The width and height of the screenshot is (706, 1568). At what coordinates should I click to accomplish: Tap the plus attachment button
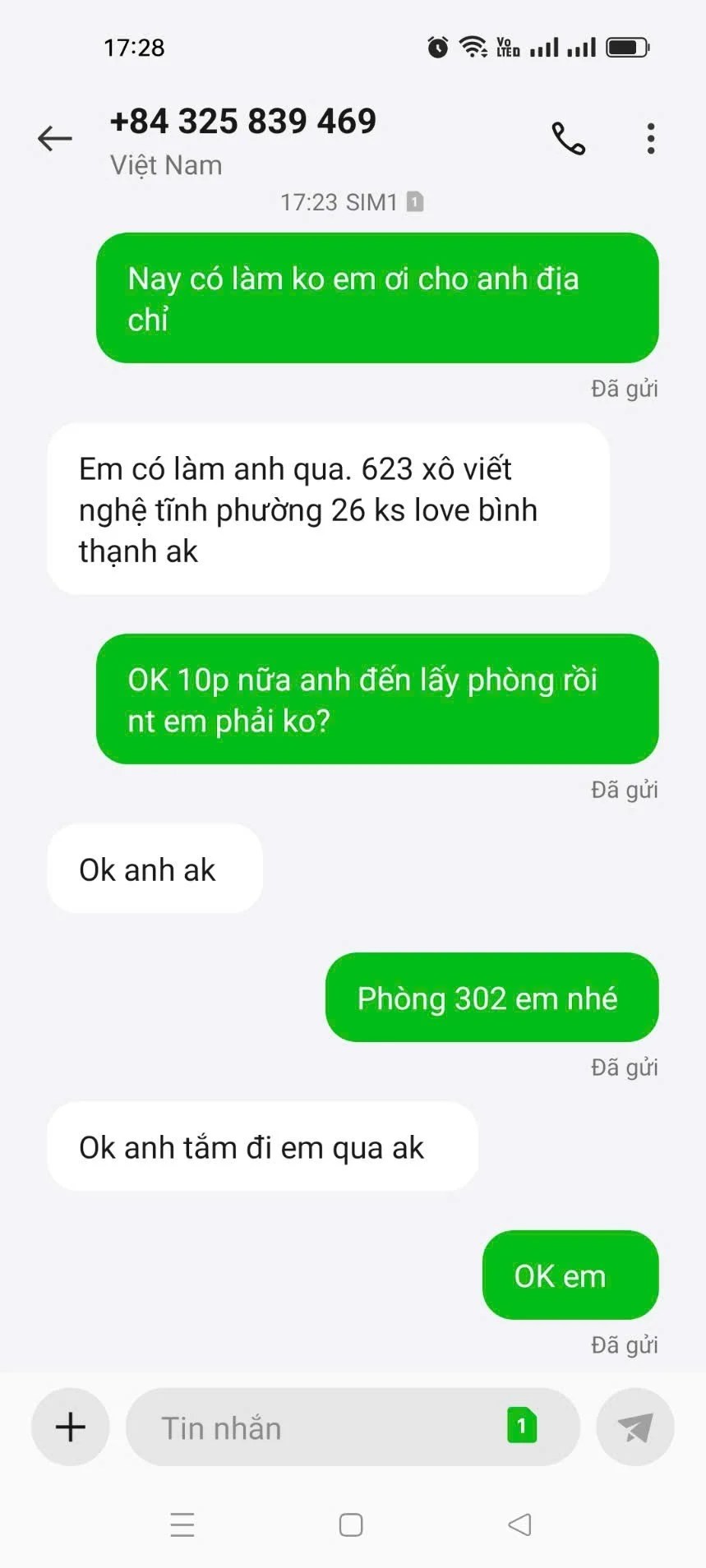[x=71, y=1427]
